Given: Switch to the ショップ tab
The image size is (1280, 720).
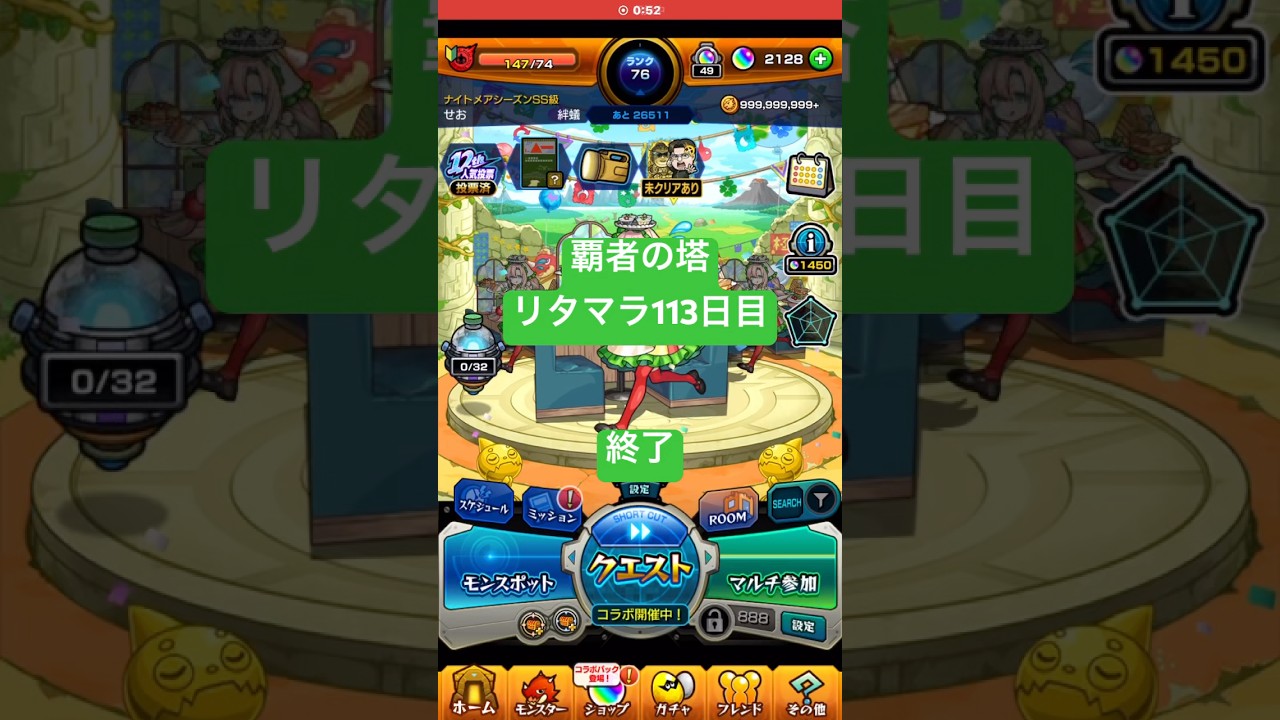Looking at the screenshot, I should 607,692.
